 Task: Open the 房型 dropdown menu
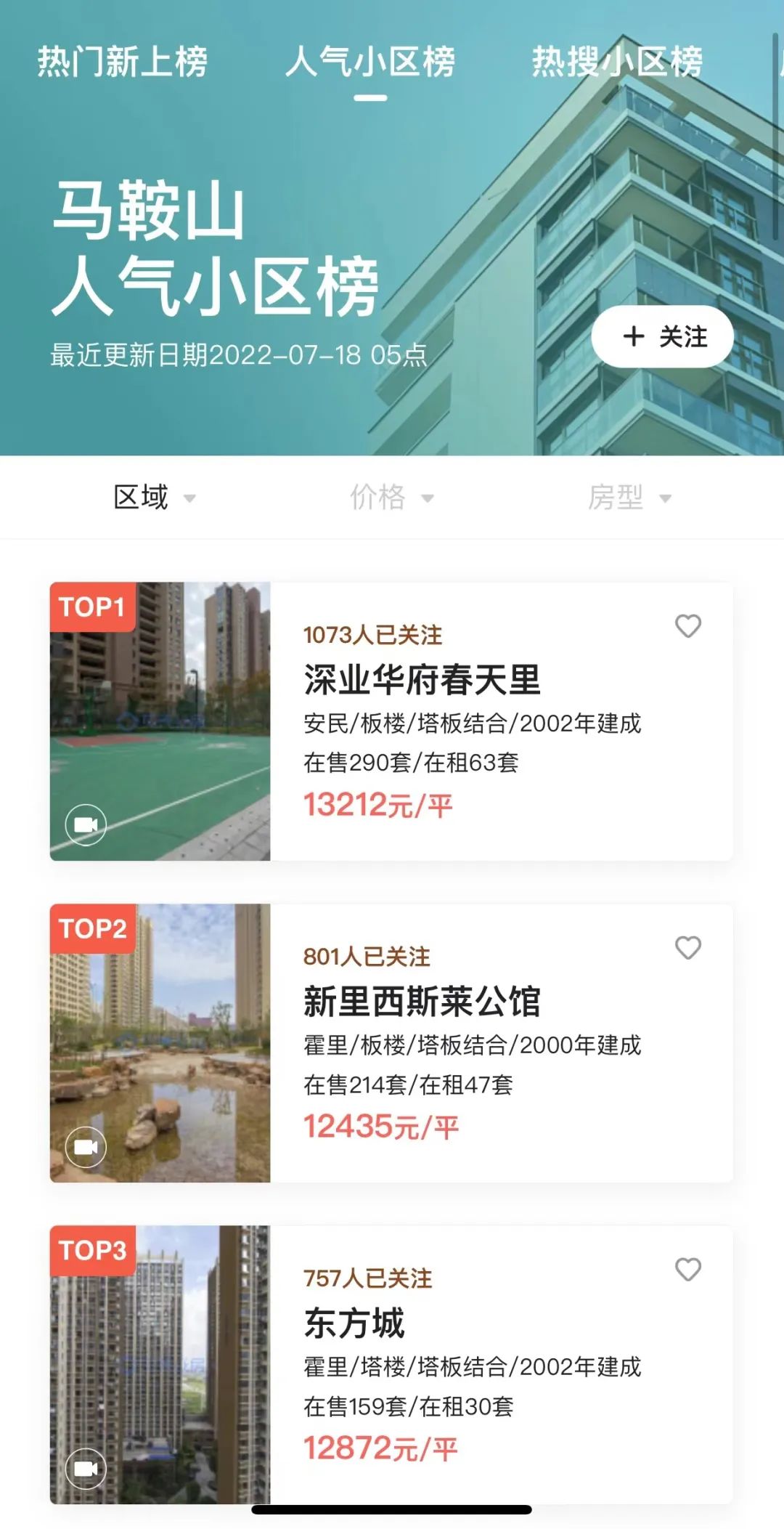click(x=627, y=498)
